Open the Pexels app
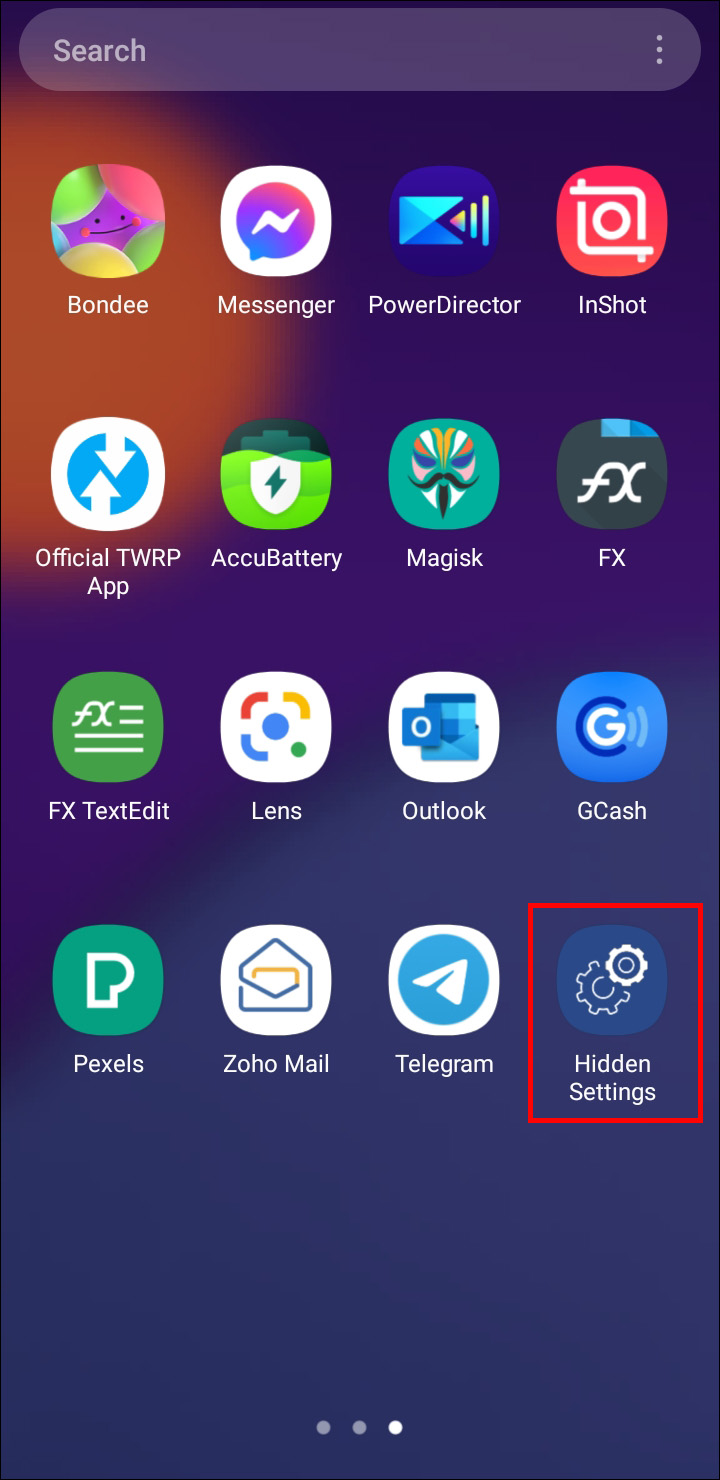The width and height of the screenshot is (720, 1480). 108,980
